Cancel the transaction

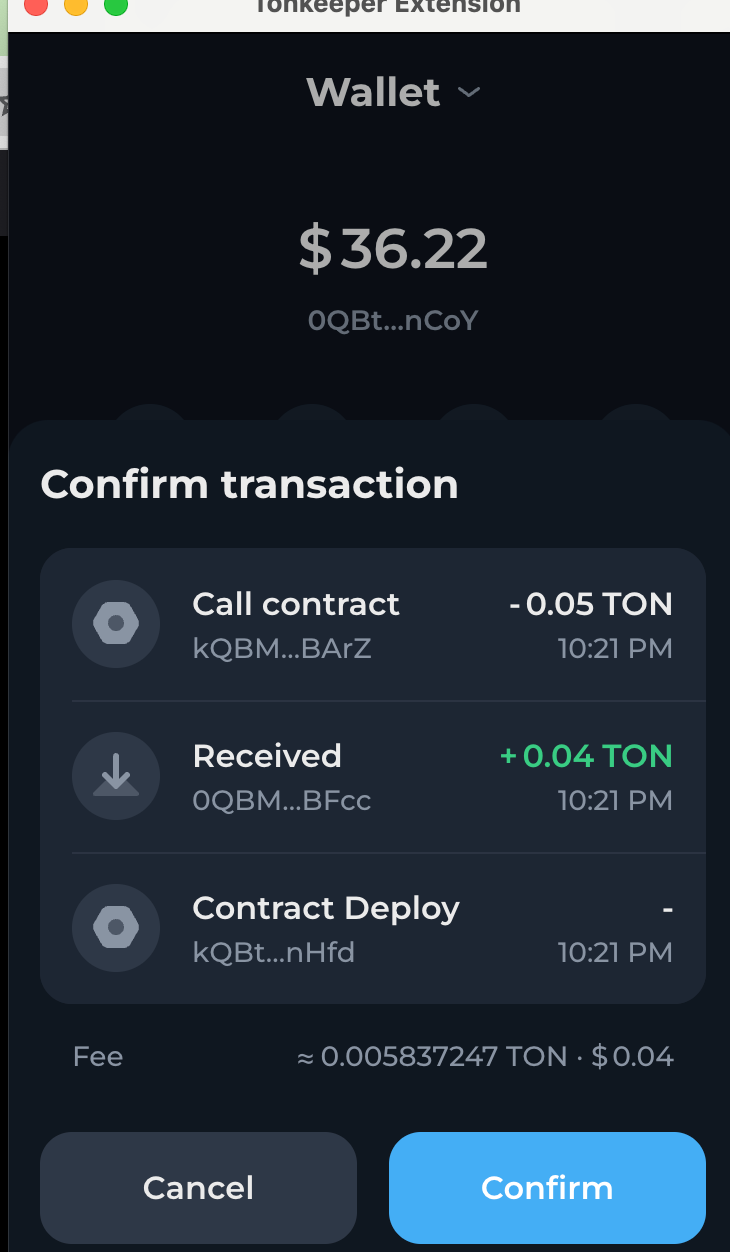[198, 1187]
